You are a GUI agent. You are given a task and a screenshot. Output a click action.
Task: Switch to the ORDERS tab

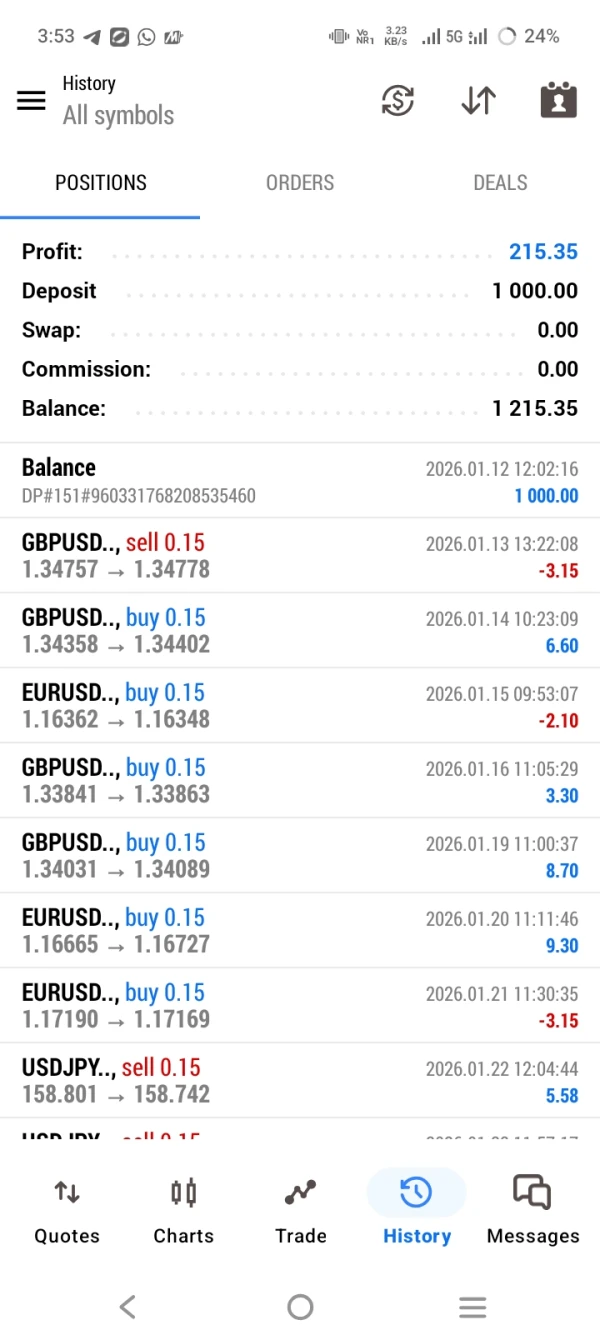pyautogui.click(x=300, y=183)
